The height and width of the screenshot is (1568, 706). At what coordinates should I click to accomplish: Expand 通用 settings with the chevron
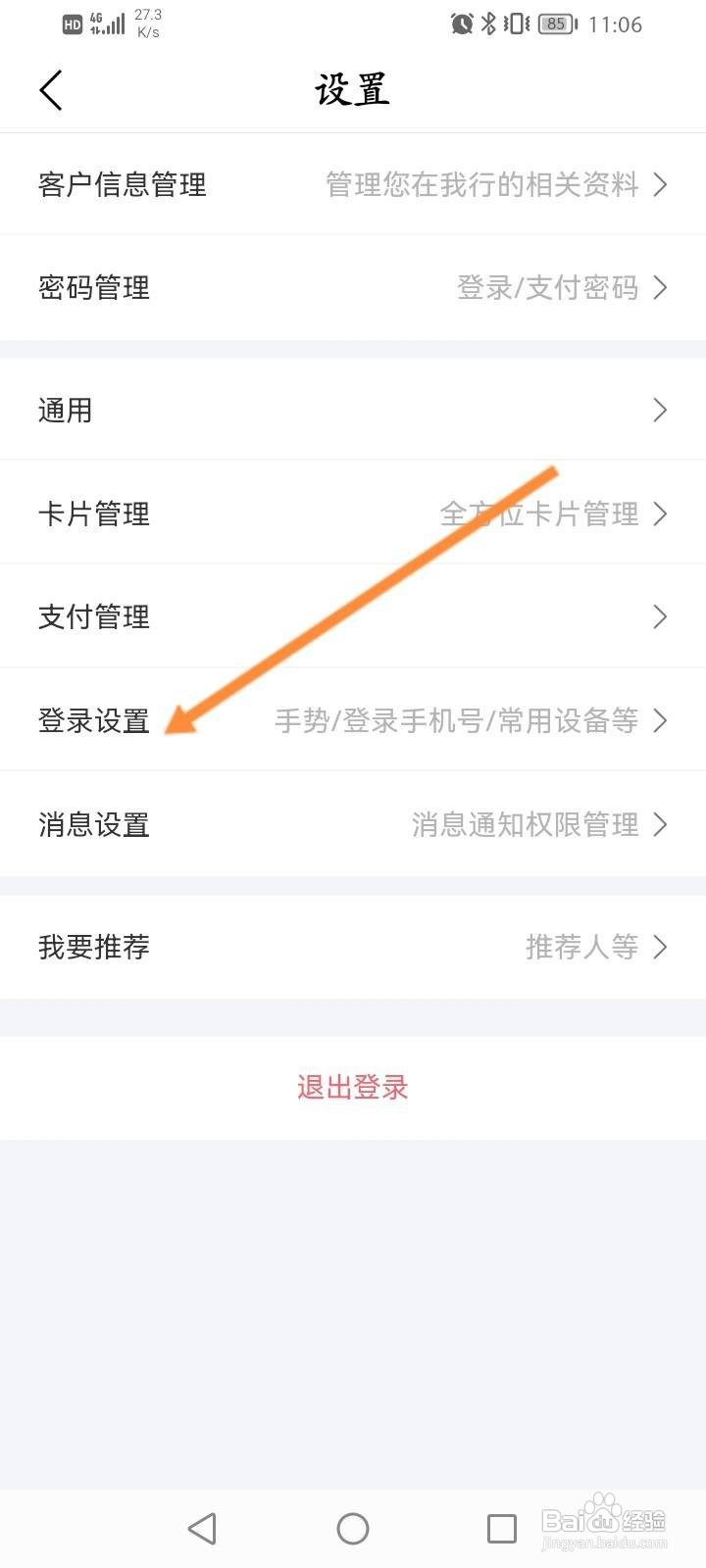click(x=658, y=410)
